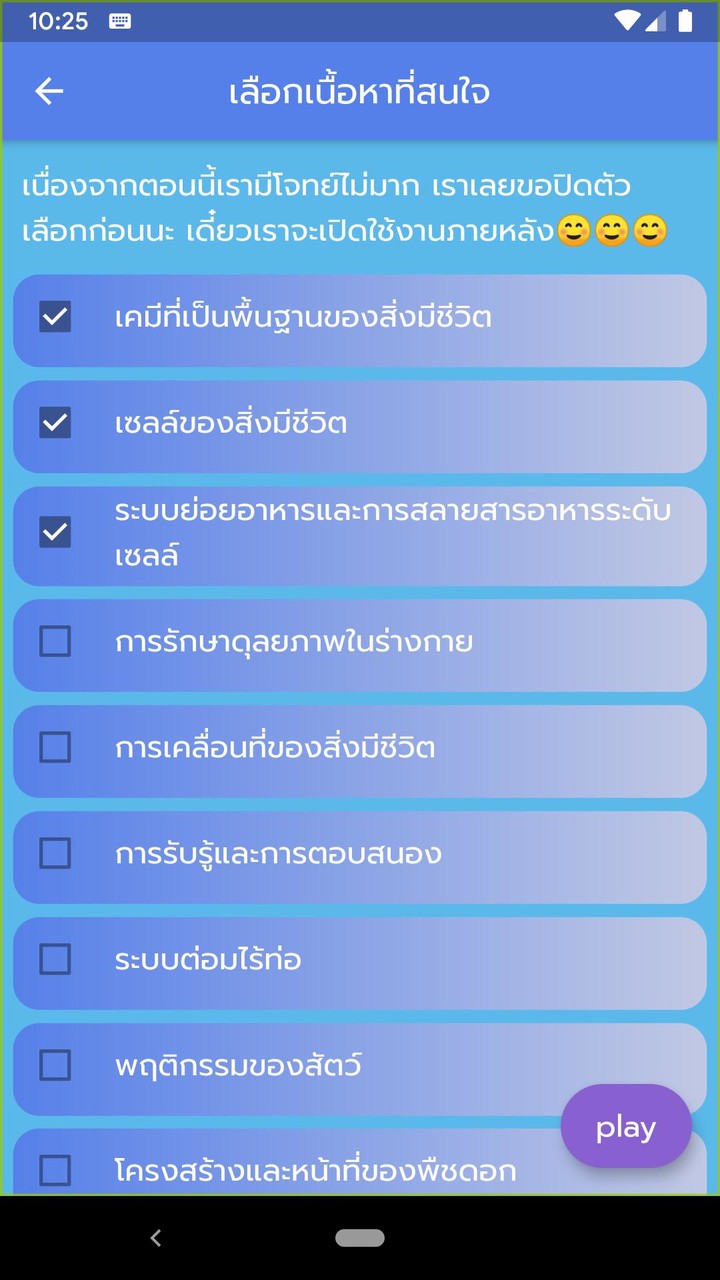Uncheck เคมีที่เป็นพื้นฐานของสิ่งมีชีวิต

(x=56, y=316)
